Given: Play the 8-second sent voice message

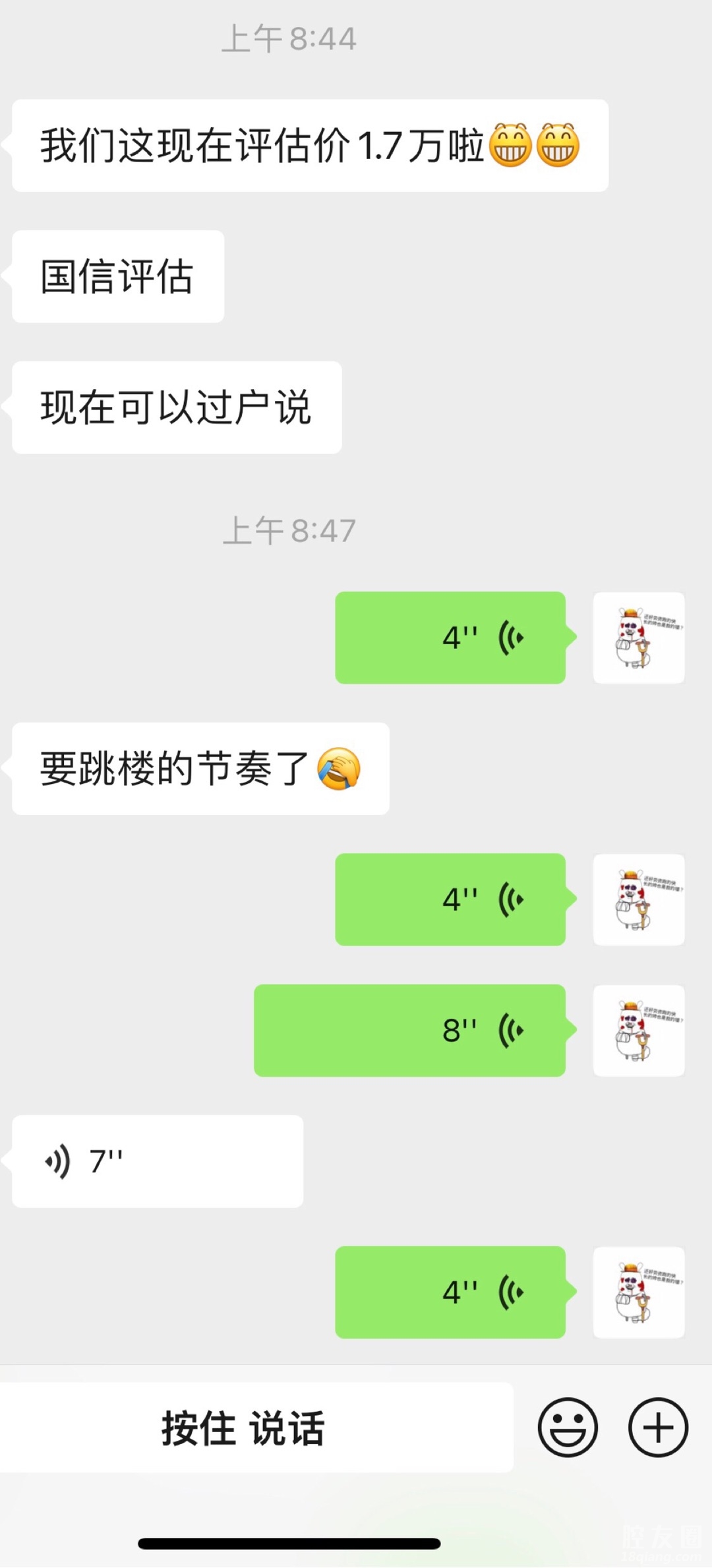Looking at the screenshot, I should pyautogui.click(x=409, y=1031).
